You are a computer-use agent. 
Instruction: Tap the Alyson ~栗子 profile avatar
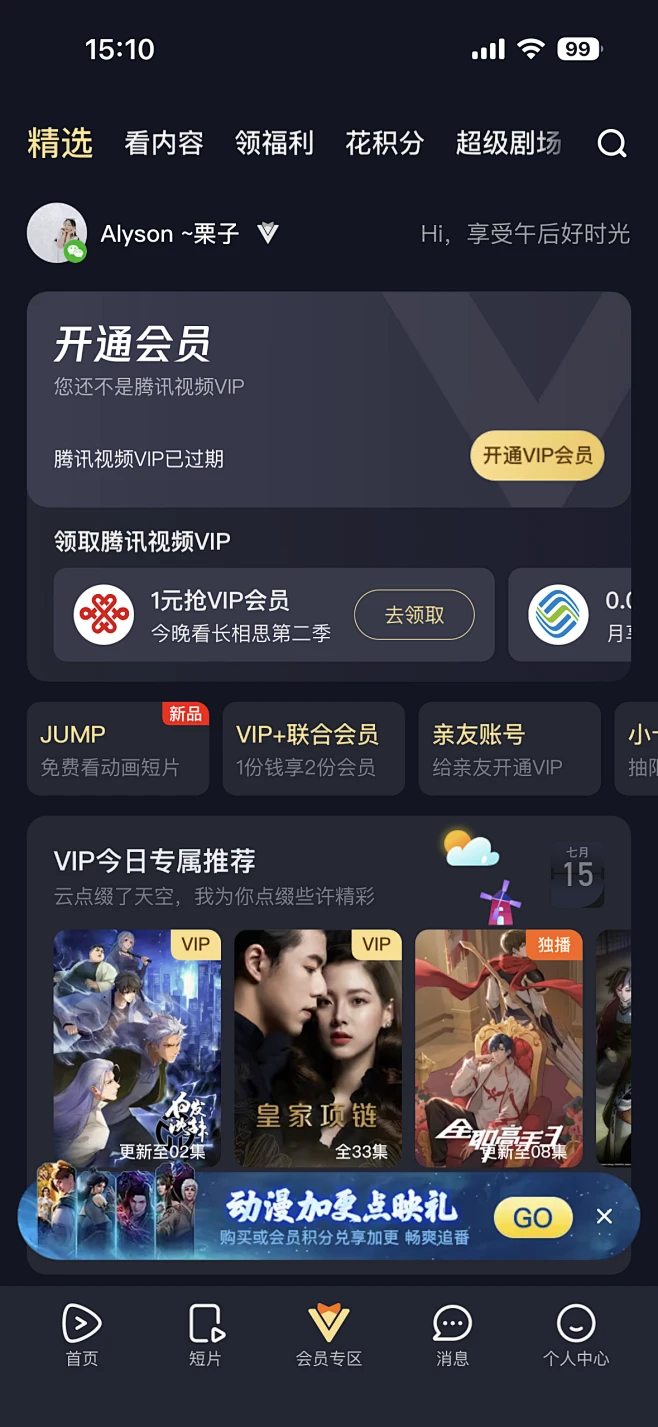tap(56, 233)
